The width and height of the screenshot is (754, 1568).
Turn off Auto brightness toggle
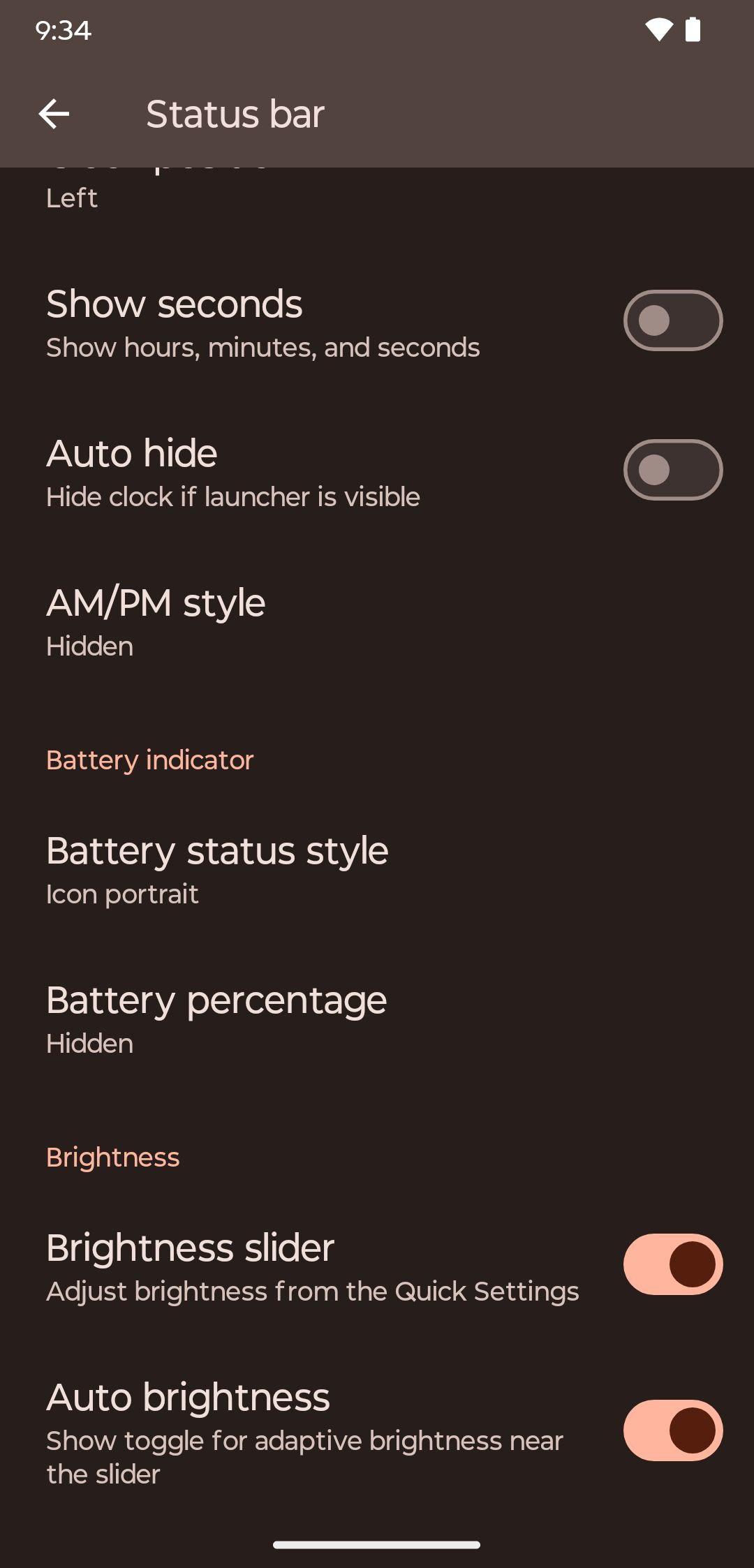pyautogui.click(x=672, y=1430)
